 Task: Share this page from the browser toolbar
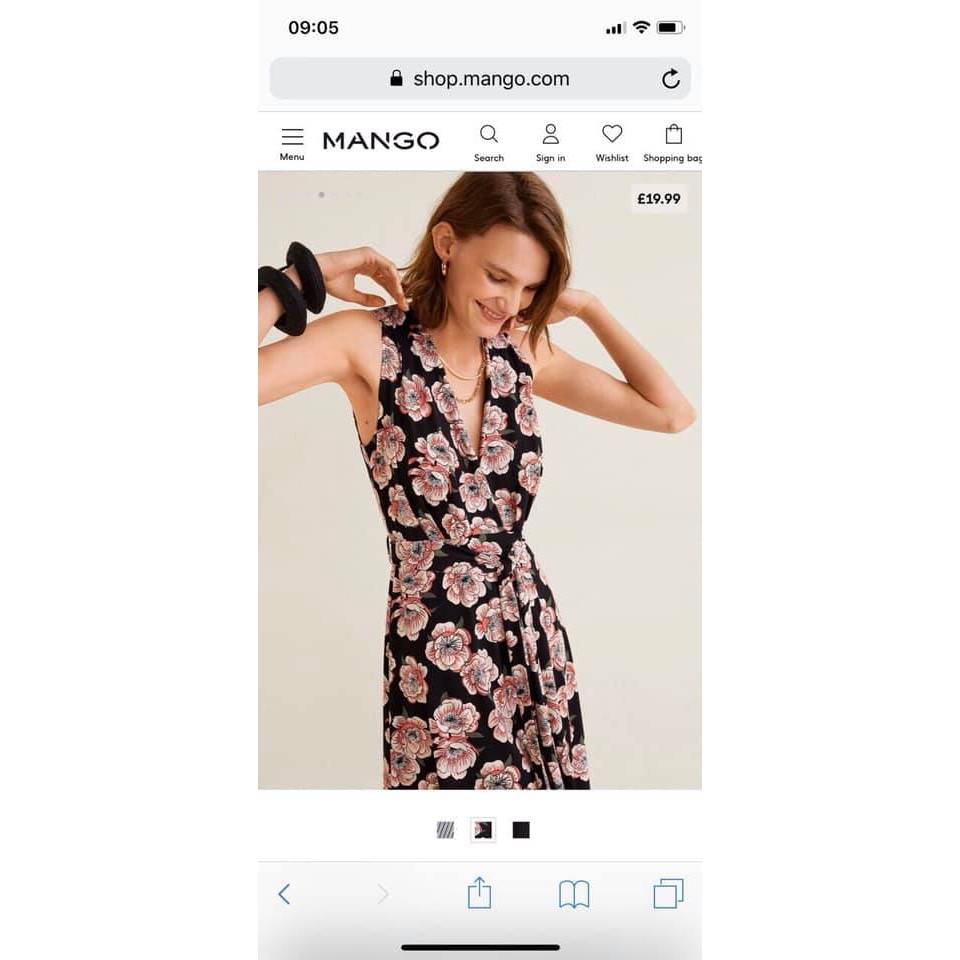point(480,893)
